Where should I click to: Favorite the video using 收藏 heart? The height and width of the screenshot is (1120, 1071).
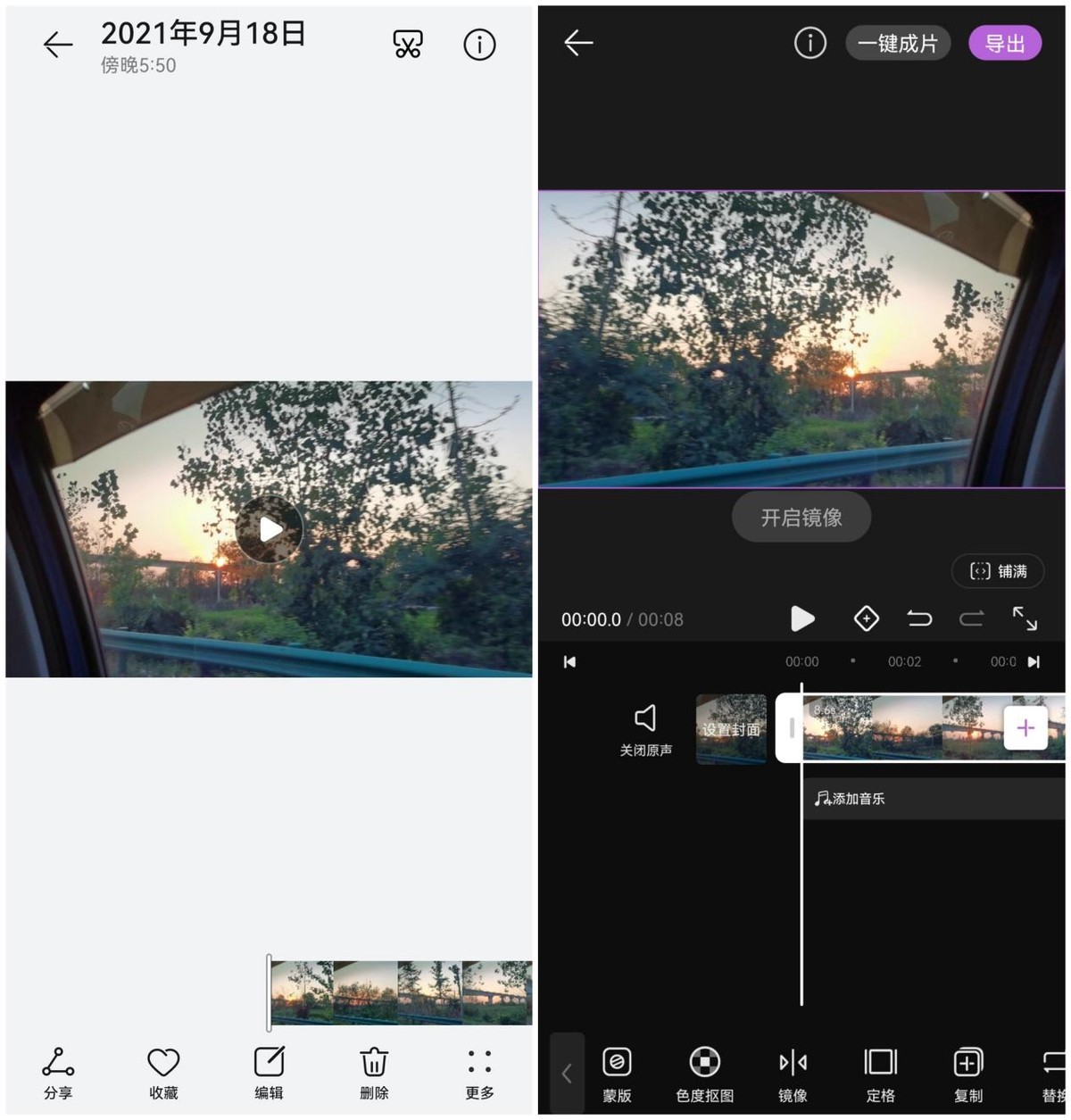pos(162,1072)
